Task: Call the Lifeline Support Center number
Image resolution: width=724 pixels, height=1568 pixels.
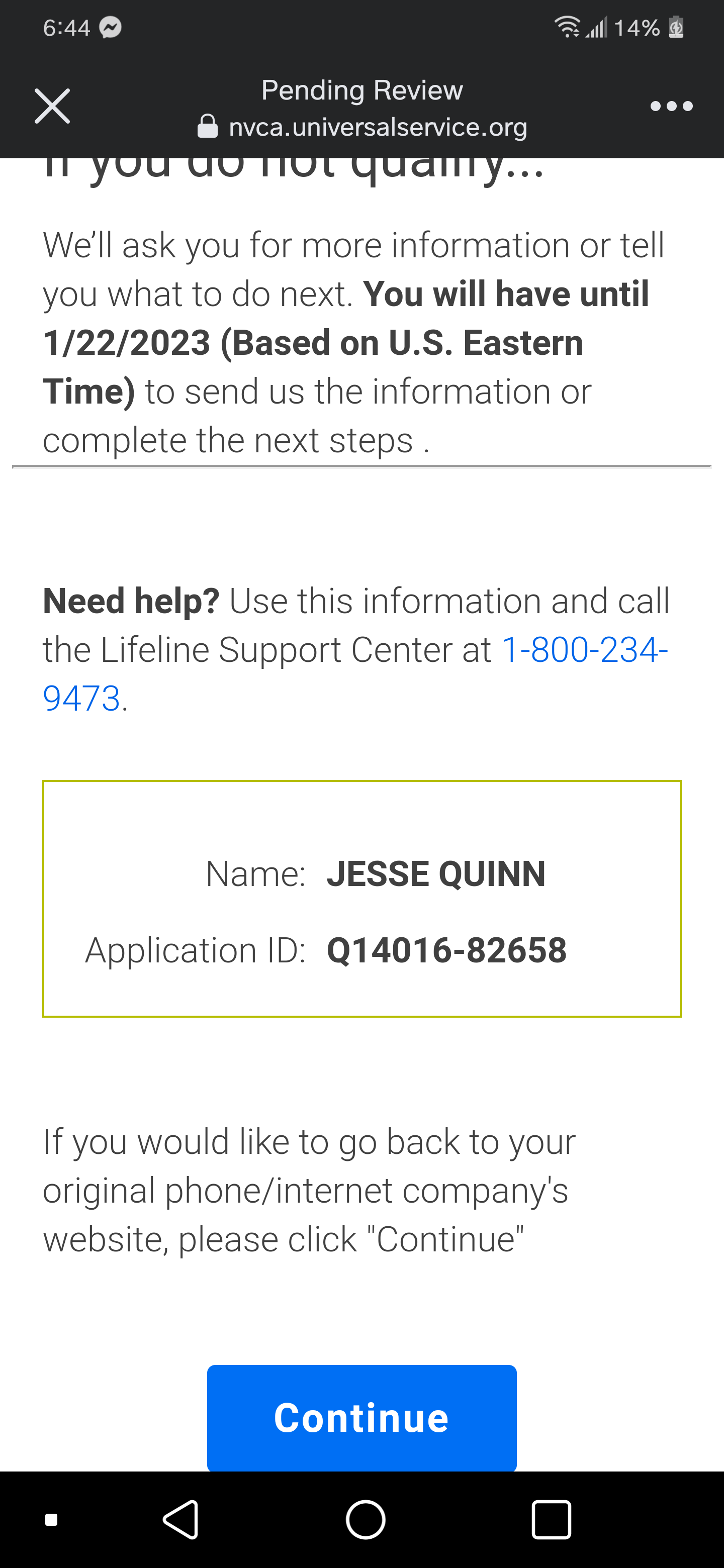Action: point(355,674)
